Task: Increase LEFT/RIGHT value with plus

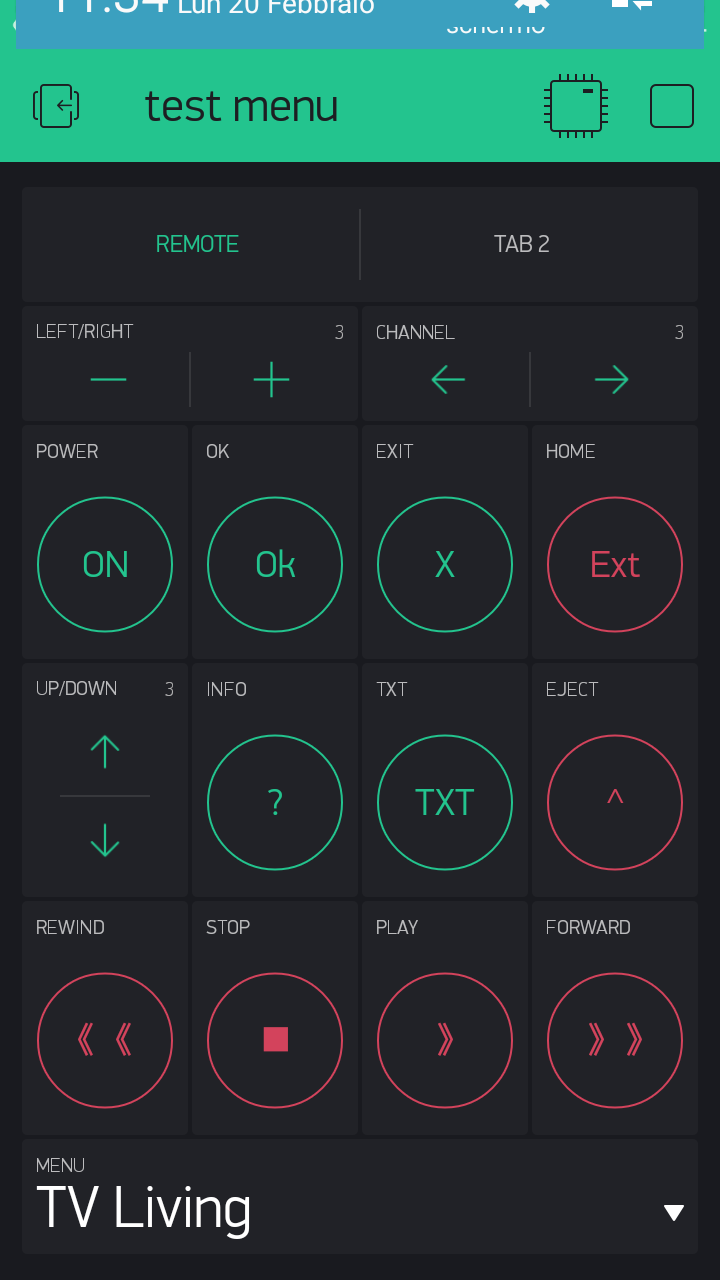Action: pyautogui.click(x=271, y=380)
